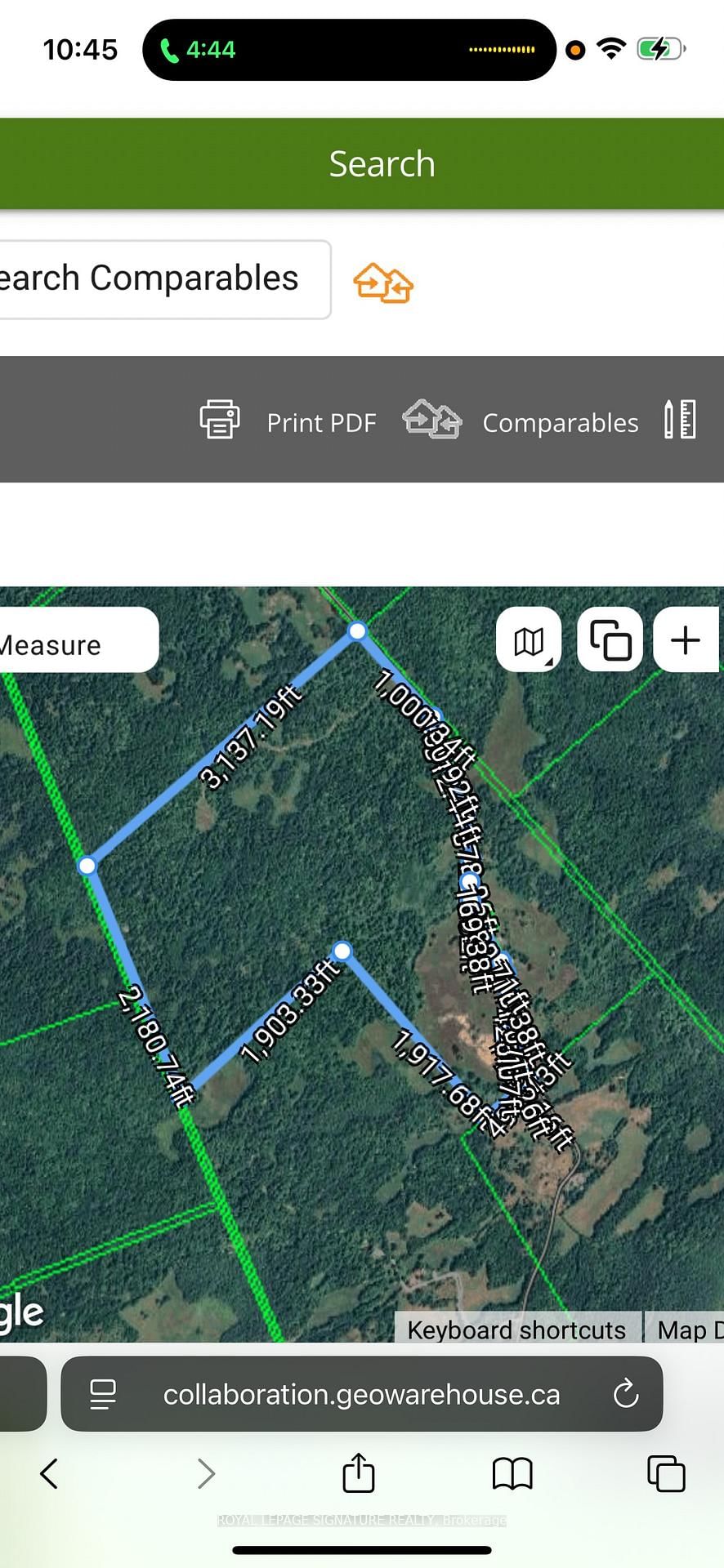Open Keyboard shortcuts on the map

[516, 1330]
